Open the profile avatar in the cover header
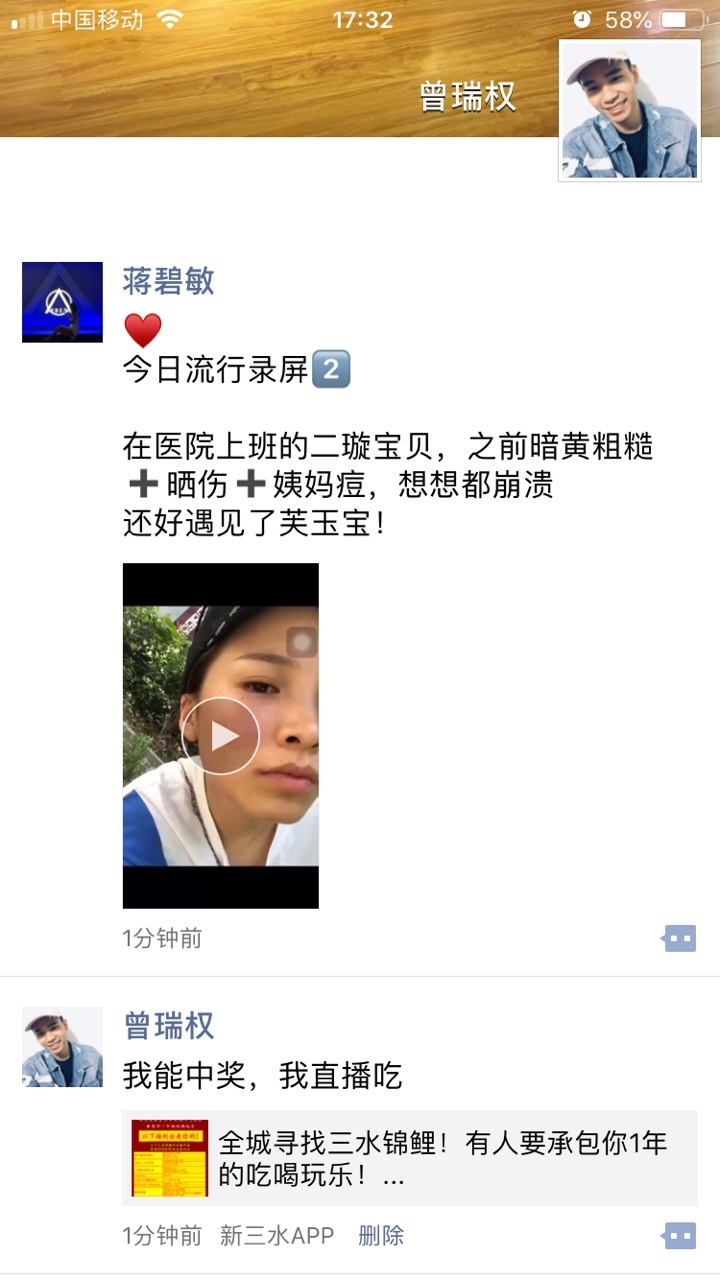This screenshot has height=1280, width=720. (x=629, y=111)
